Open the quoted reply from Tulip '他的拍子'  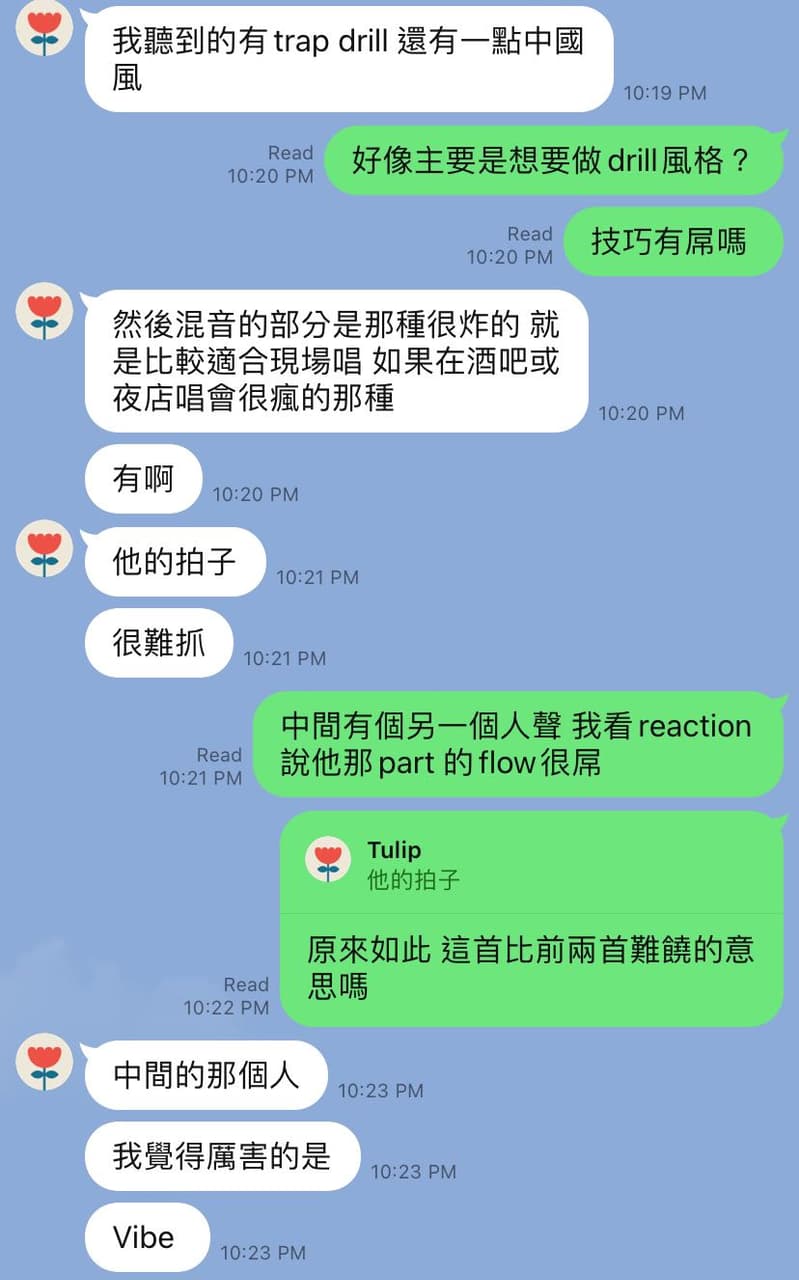(x=530, y=865)
